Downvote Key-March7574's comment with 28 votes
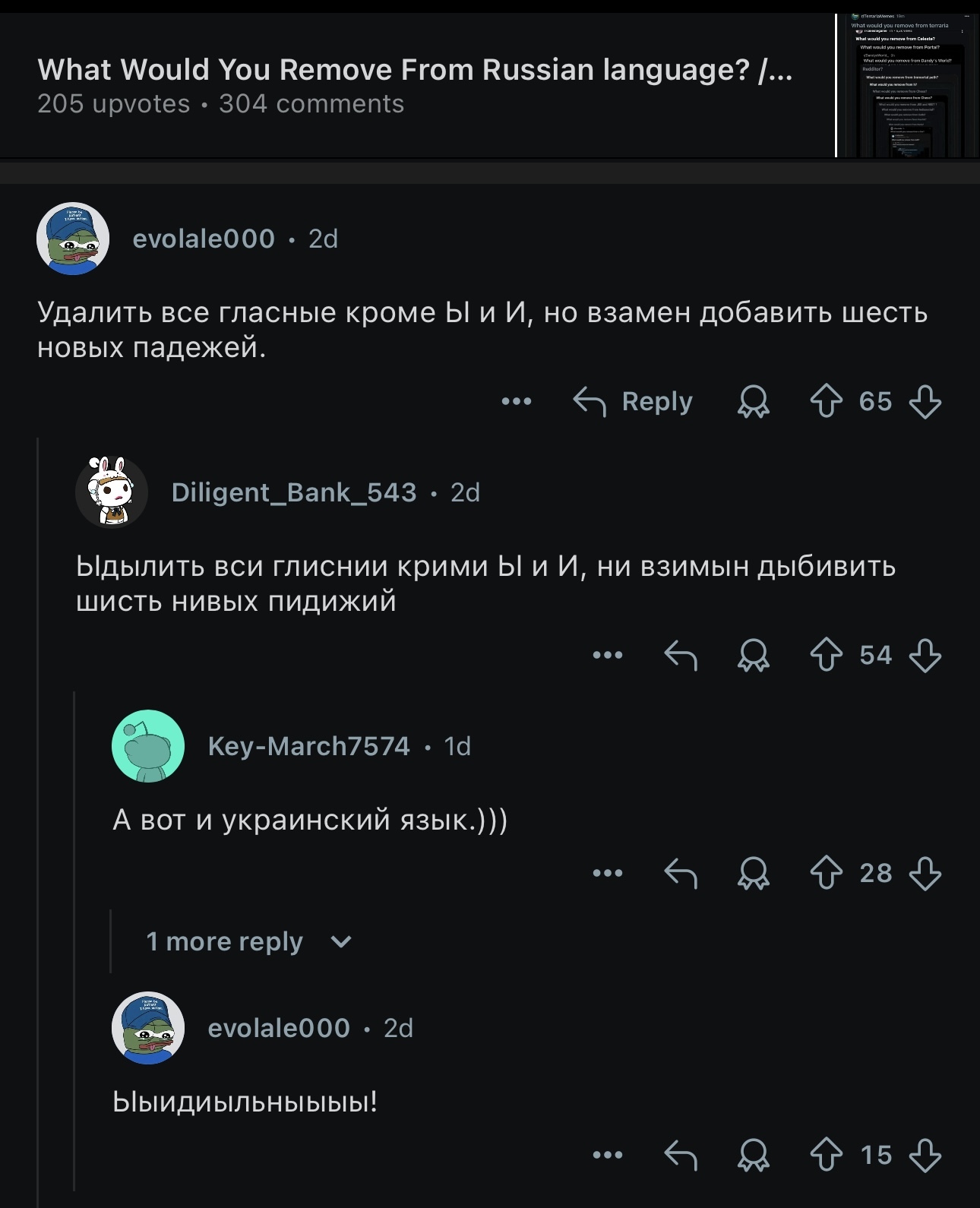The width and height of the screenshot is (980, 1208). pyautogui.click(x=925, y=873)
